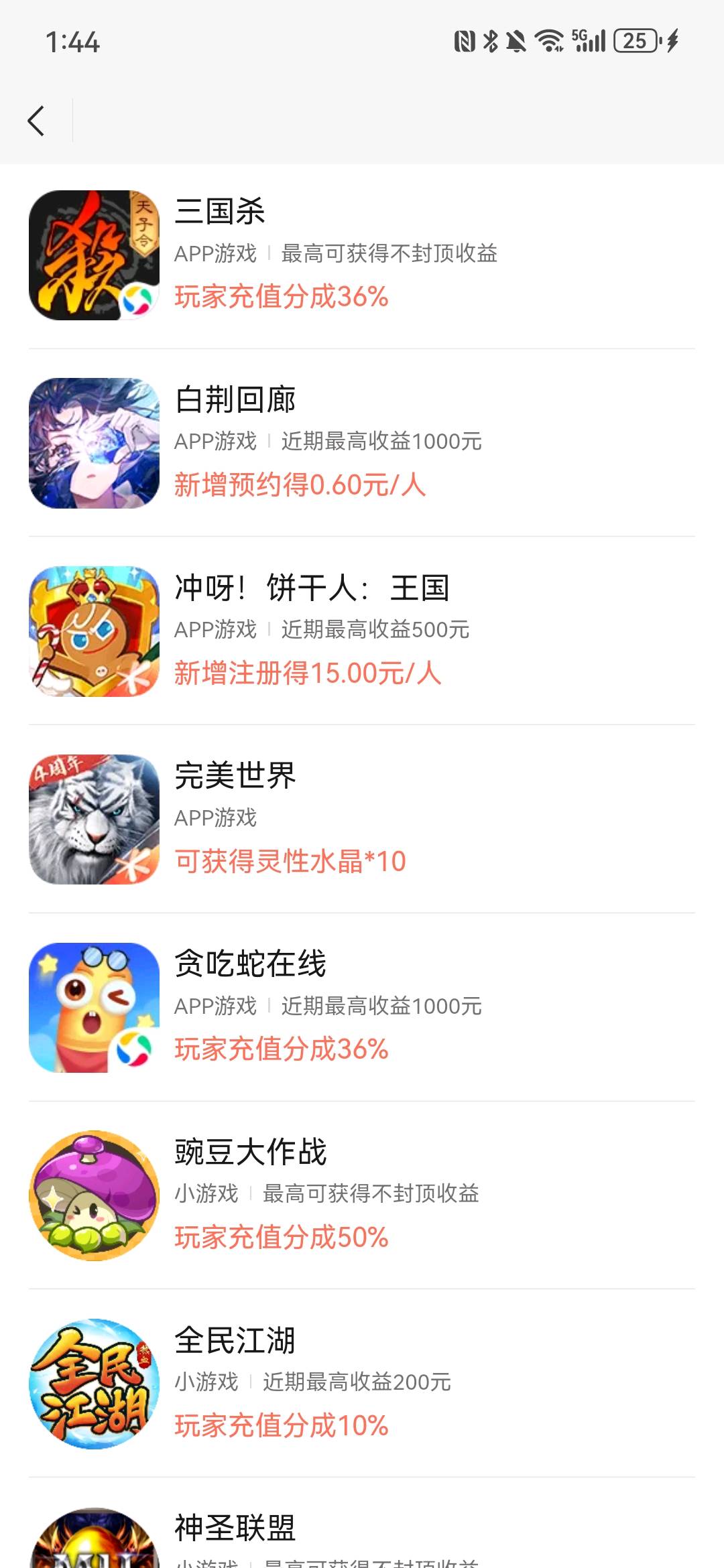Open 冲呀！饼干人：王国 listing
724x1568 pixels.
(x=362, y=631)
